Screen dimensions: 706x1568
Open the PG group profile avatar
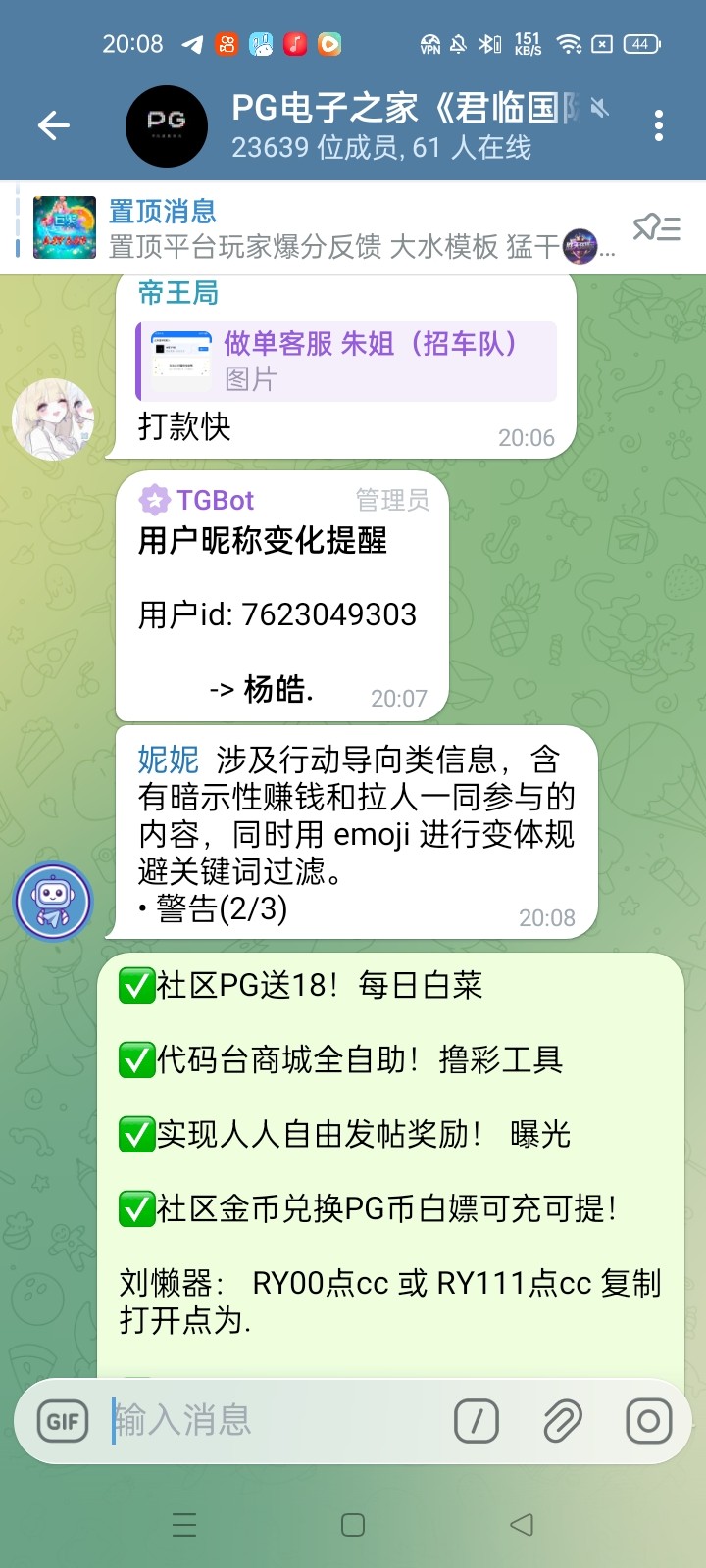(167, 125)
